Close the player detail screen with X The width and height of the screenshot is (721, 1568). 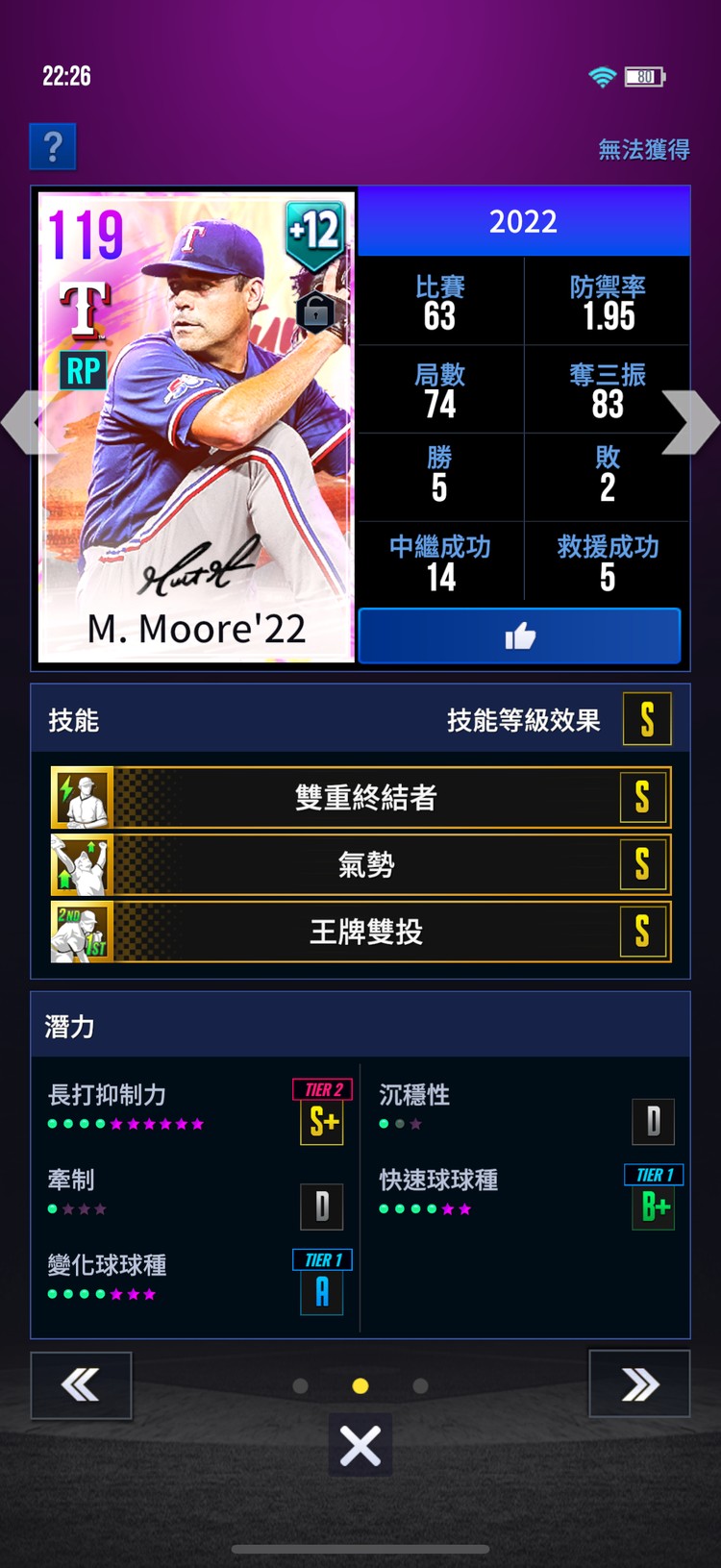(x=360, y=1445)
